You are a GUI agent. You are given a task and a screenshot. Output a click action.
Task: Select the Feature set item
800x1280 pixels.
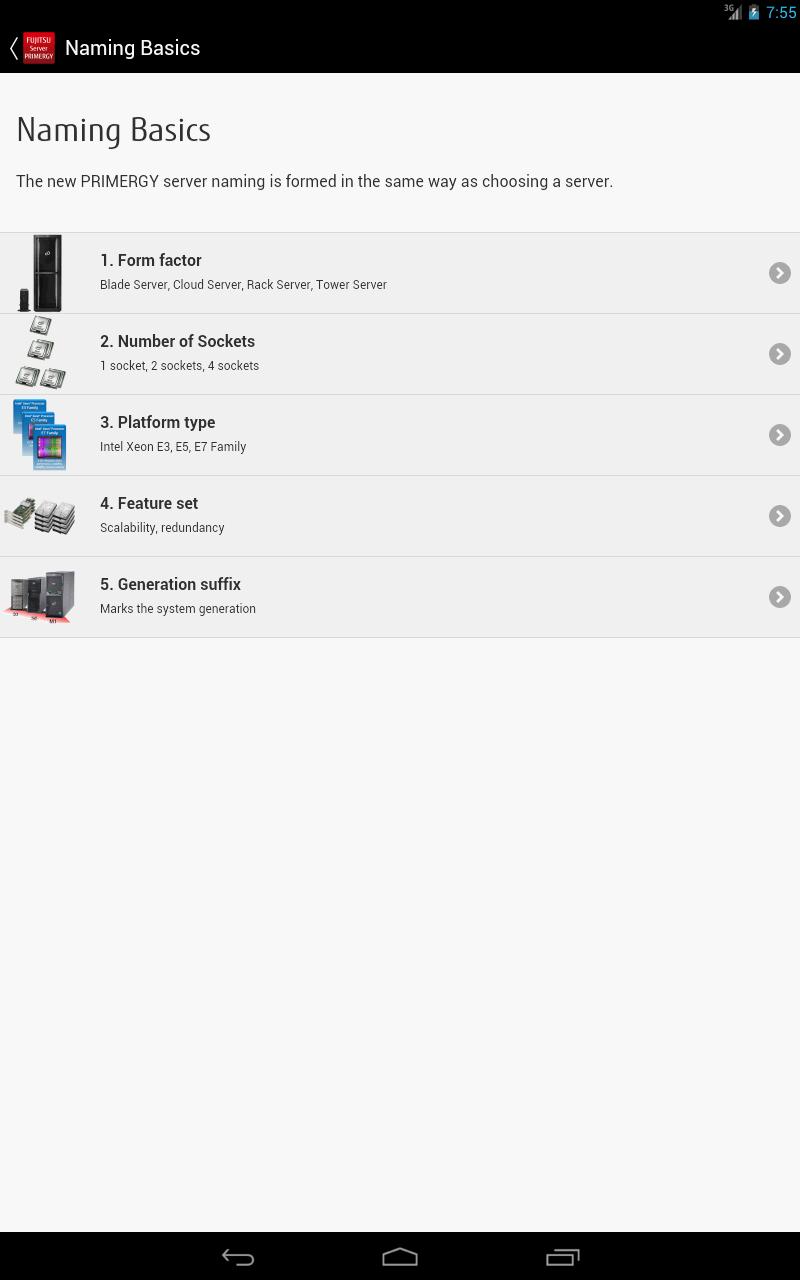click(400, 516)
